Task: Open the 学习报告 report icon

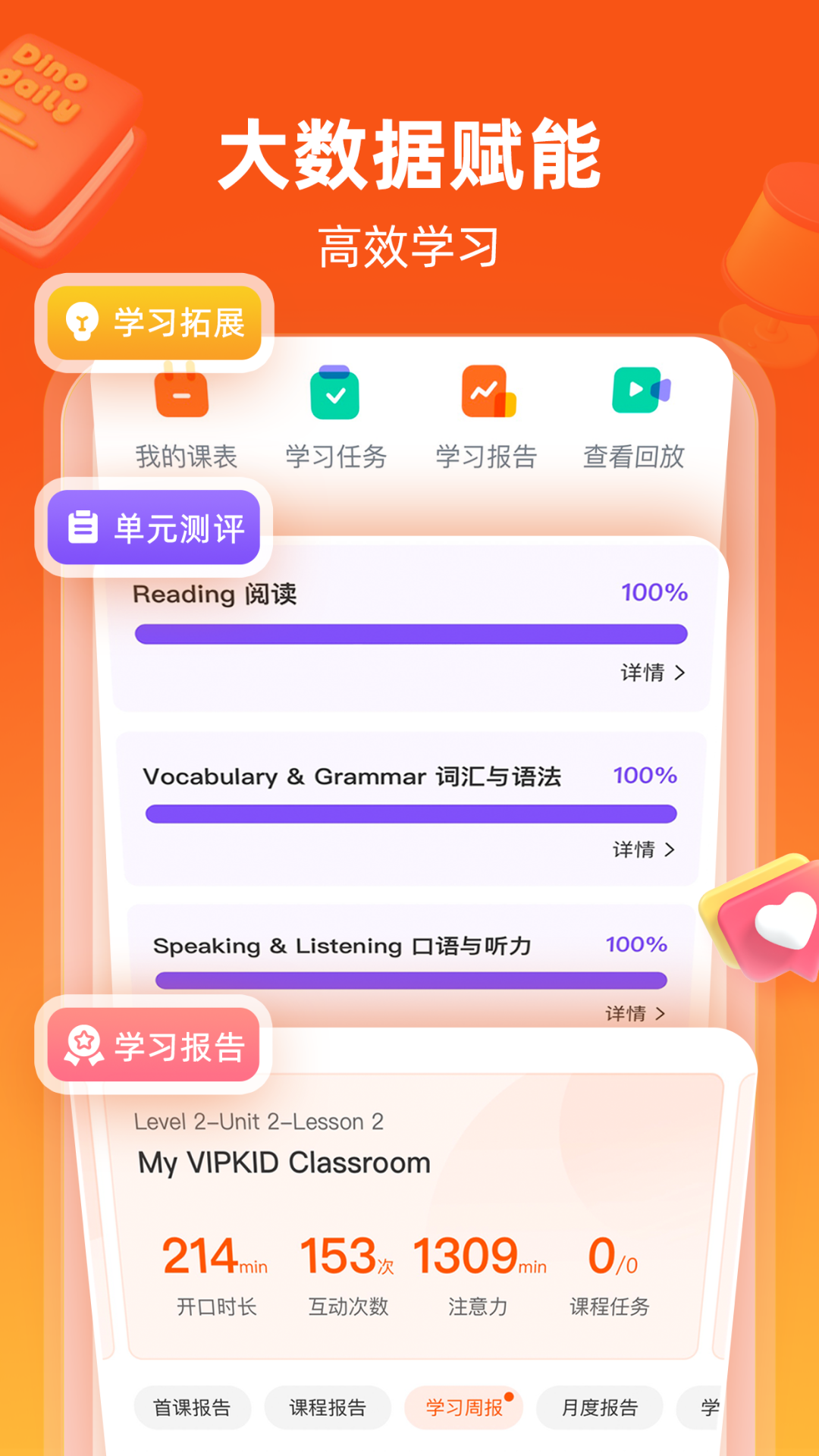Action: pos(488,393)
